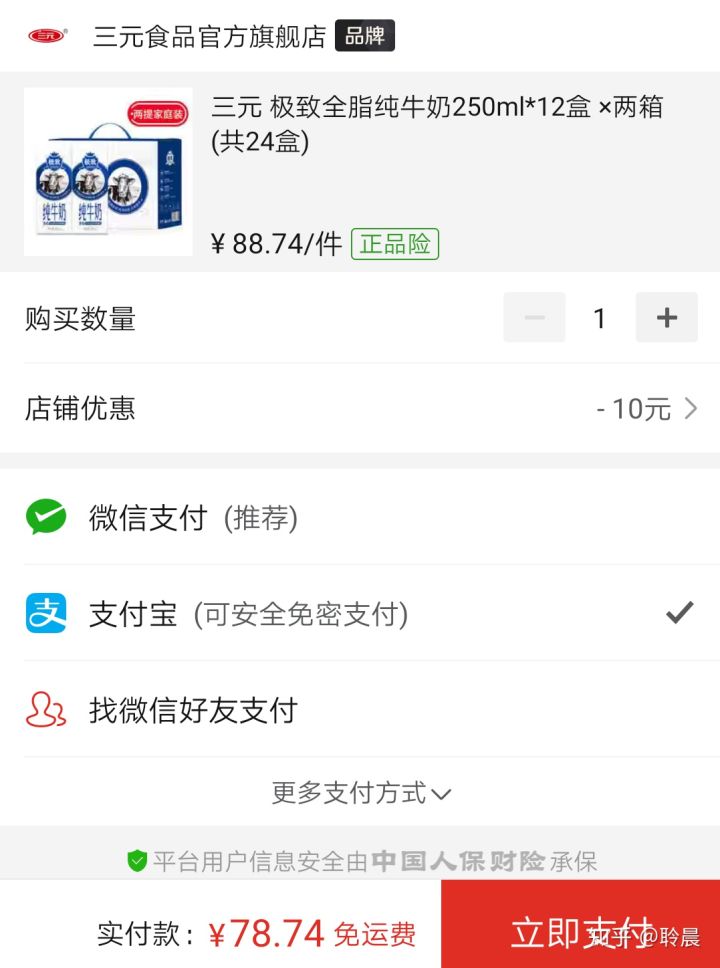Click the milk product thumbnail image
720x968 pixels.
coord(108,172)
